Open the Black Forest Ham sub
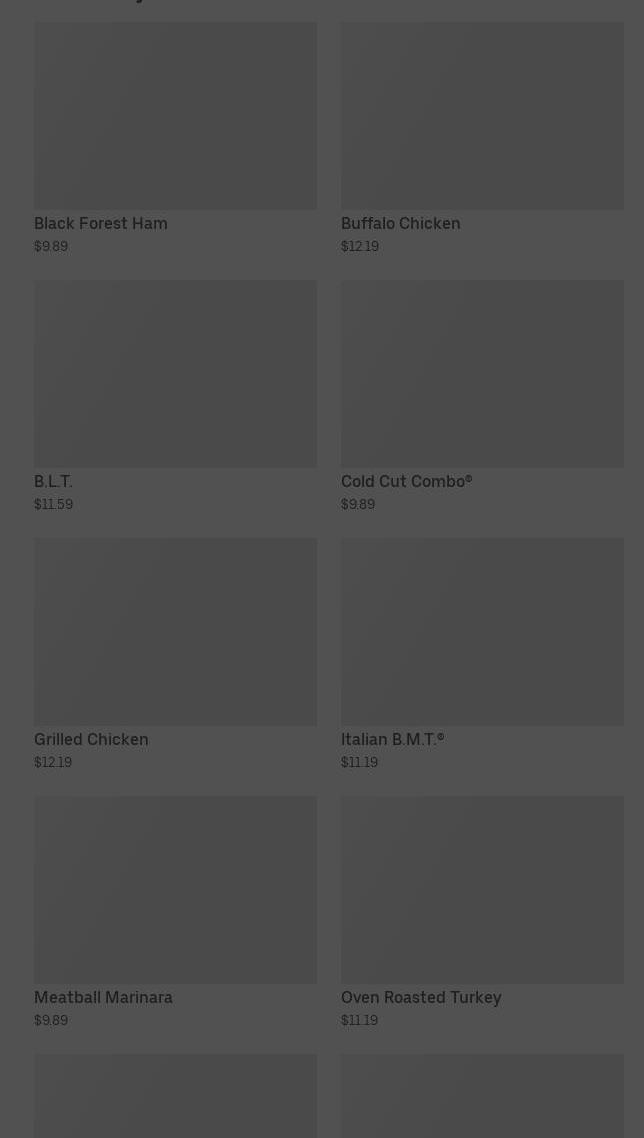The image size is (644, 1138). pos(175,138)
